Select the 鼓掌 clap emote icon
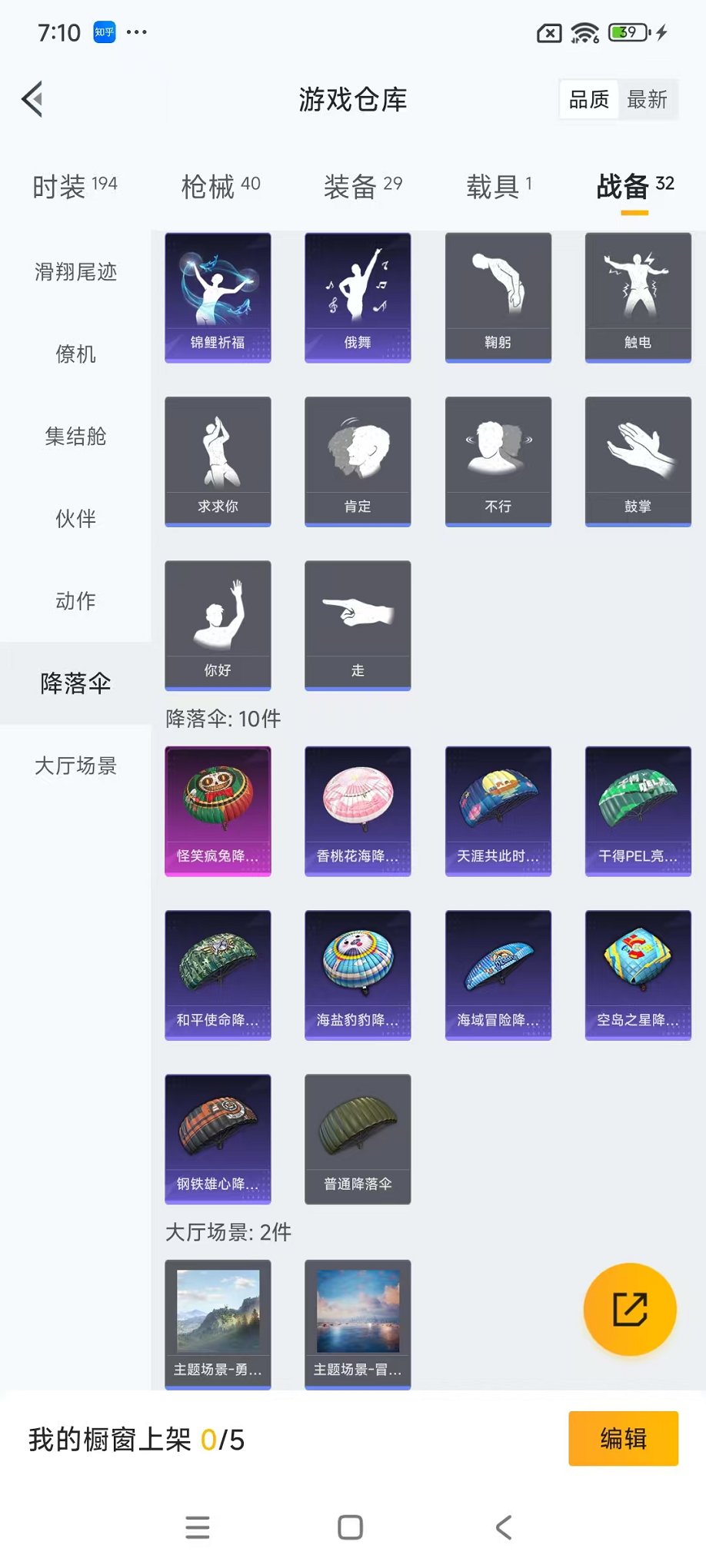This screenshot has height=1568, width=706. coord(638,460)
